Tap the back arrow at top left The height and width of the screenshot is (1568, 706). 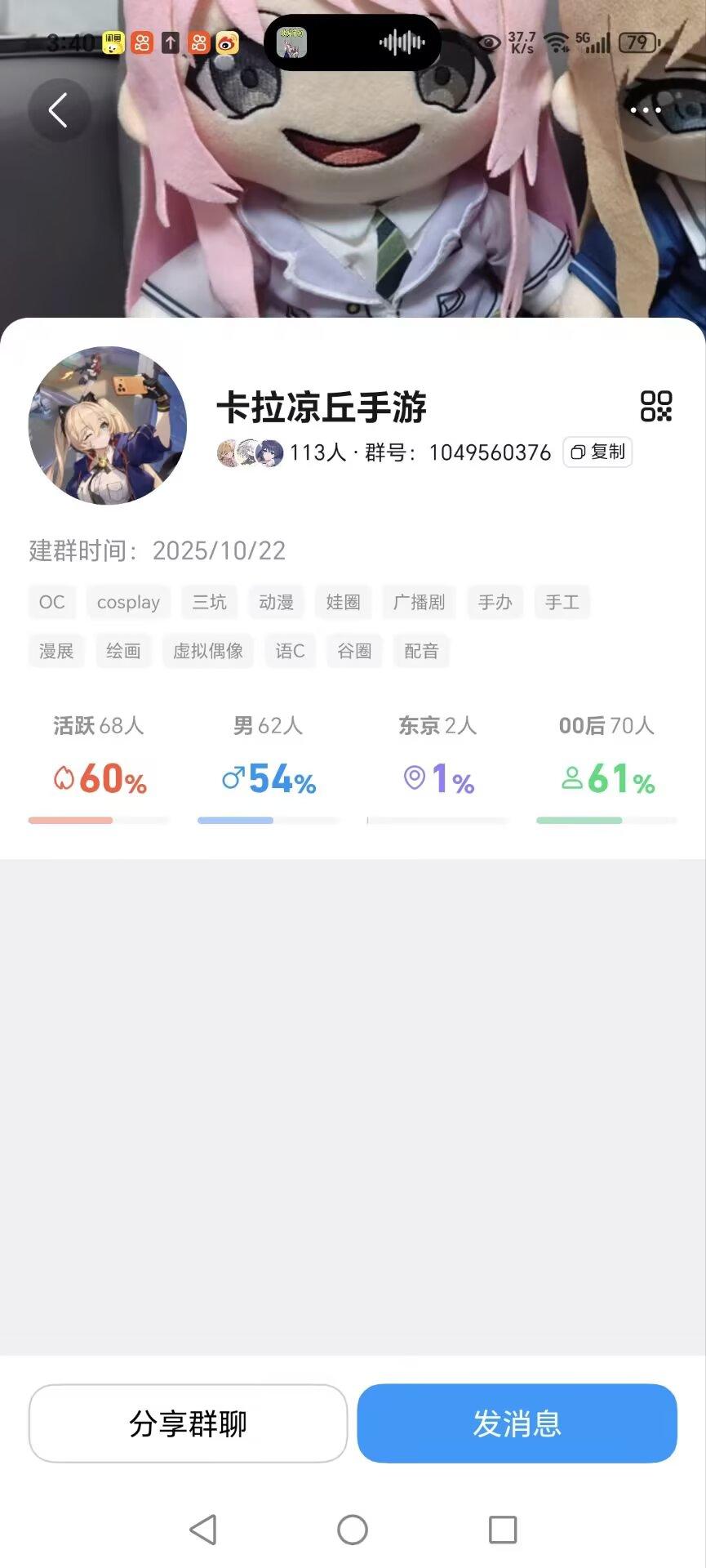pos(58,109)
